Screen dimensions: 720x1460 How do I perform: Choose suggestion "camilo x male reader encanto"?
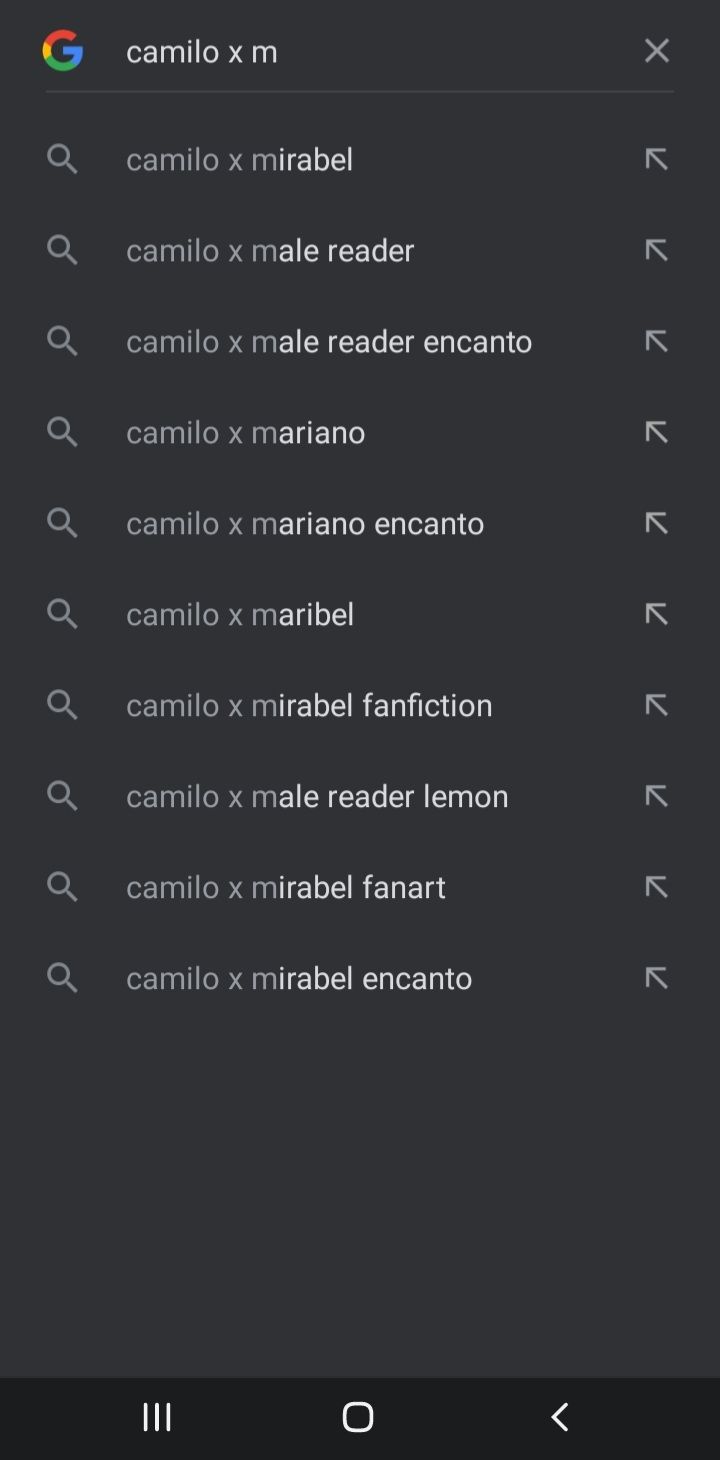[x=330, y=341]
